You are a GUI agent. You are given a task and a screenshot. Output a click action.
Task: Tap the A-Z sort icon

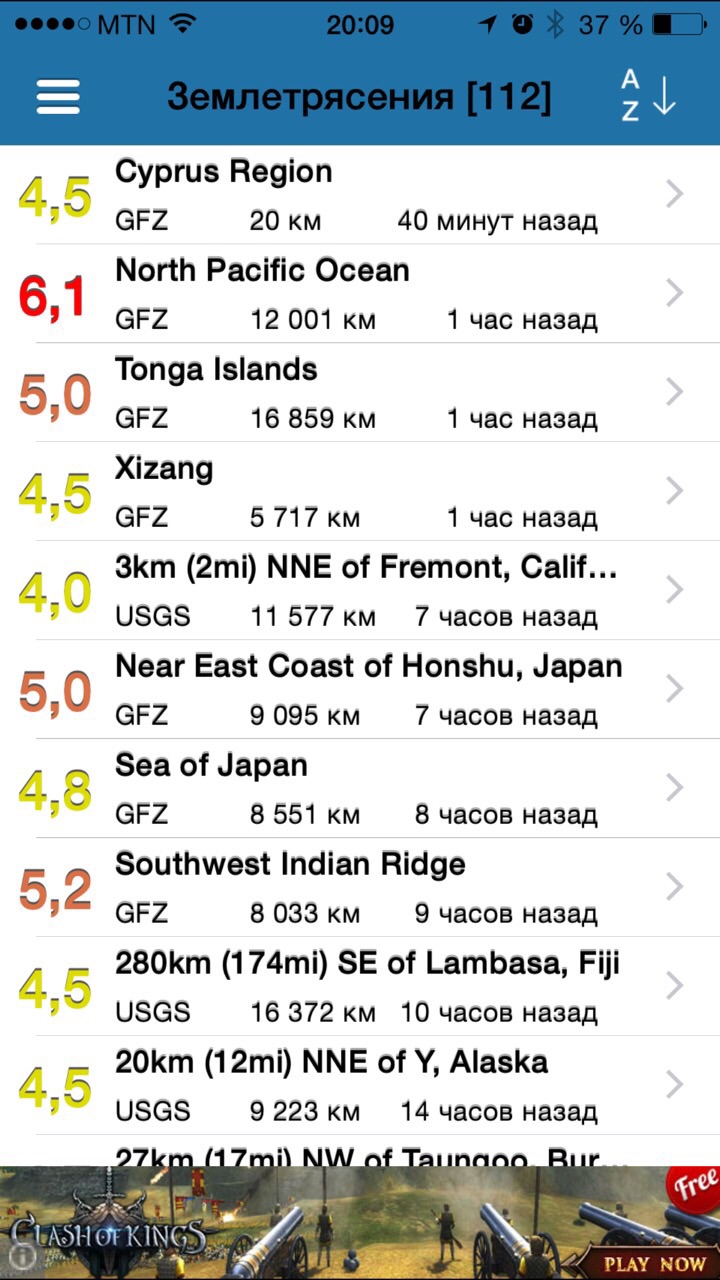tap(648, 97)
